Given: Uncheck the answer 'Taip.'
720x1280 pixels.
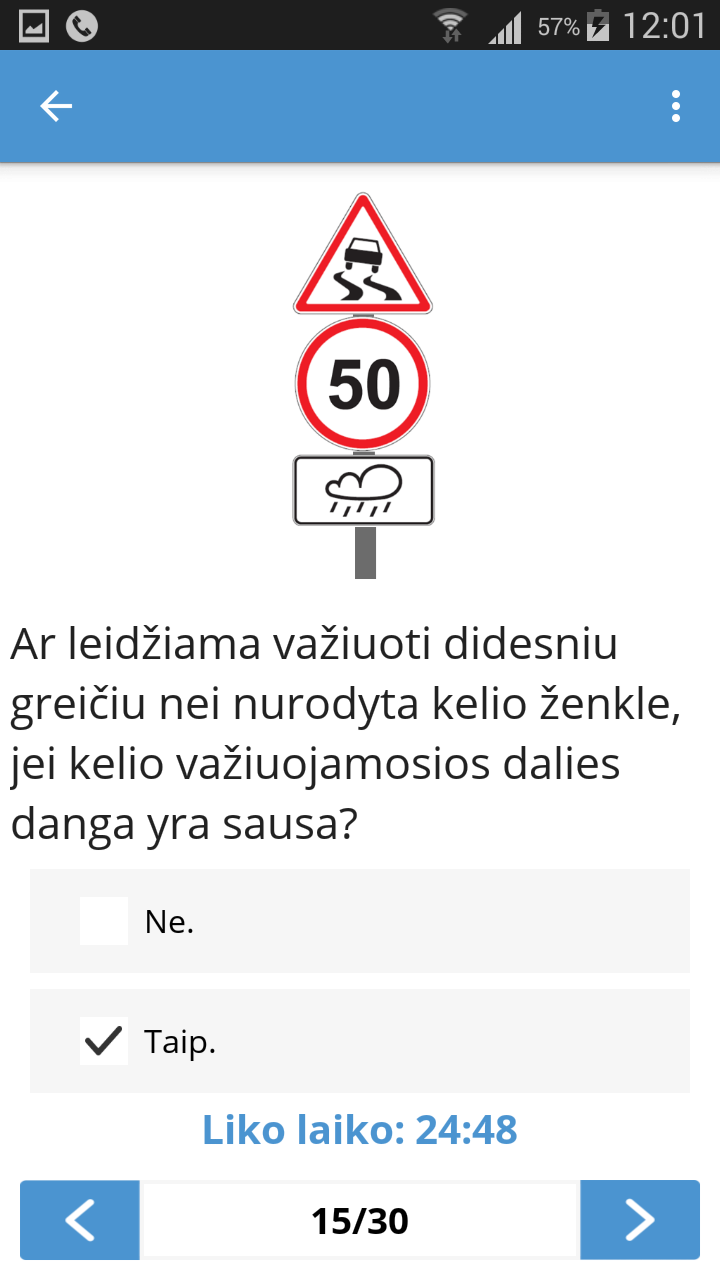Looking at the screenshot, I should pyautogui.click(x=104, y=1041).
